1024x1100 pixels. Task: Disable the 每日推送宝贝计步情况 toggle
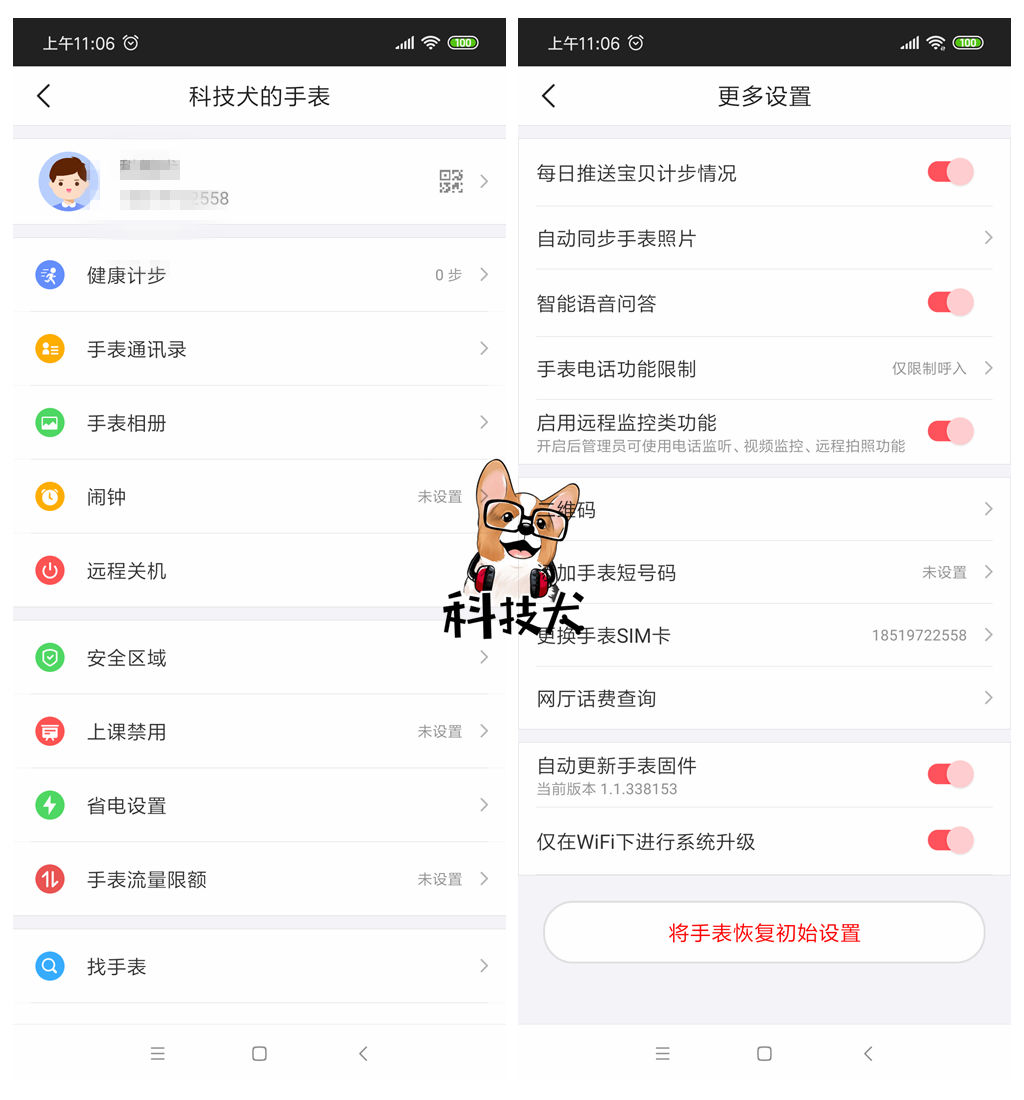[x=949, y=172]
